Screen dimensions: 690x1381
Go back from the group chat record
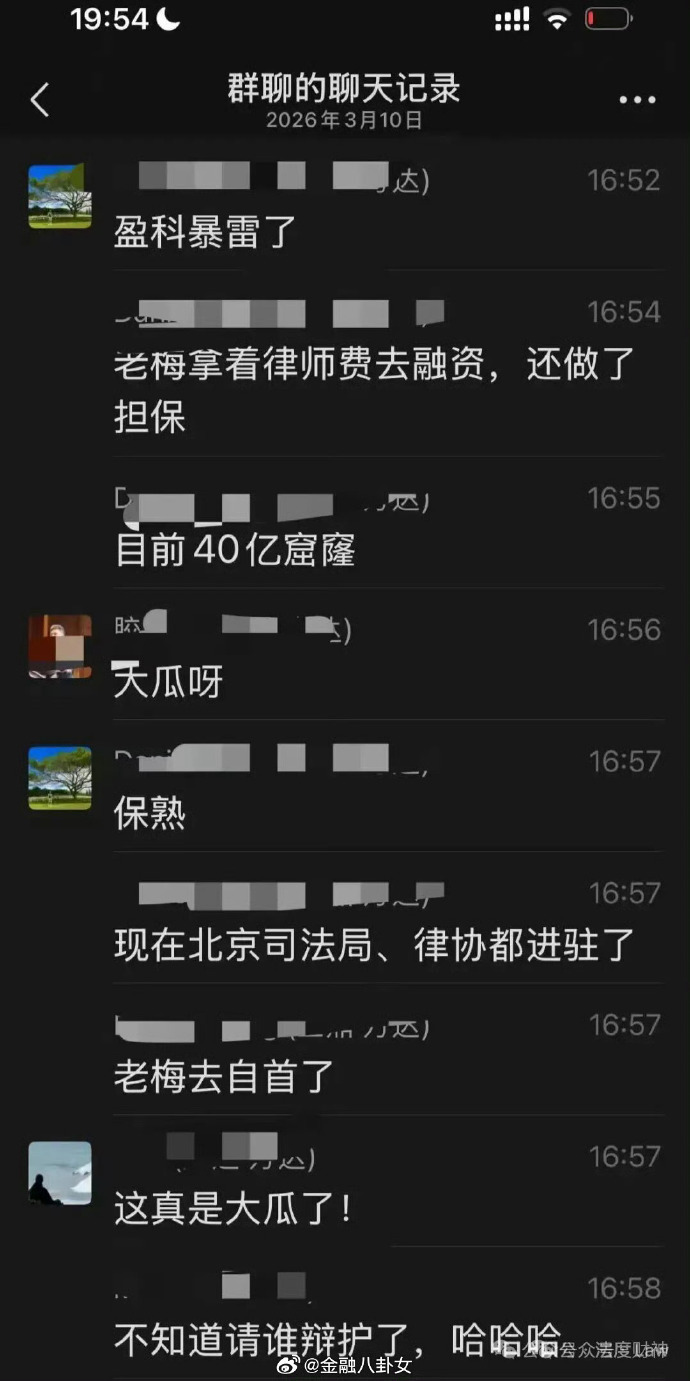pos(40,100)
